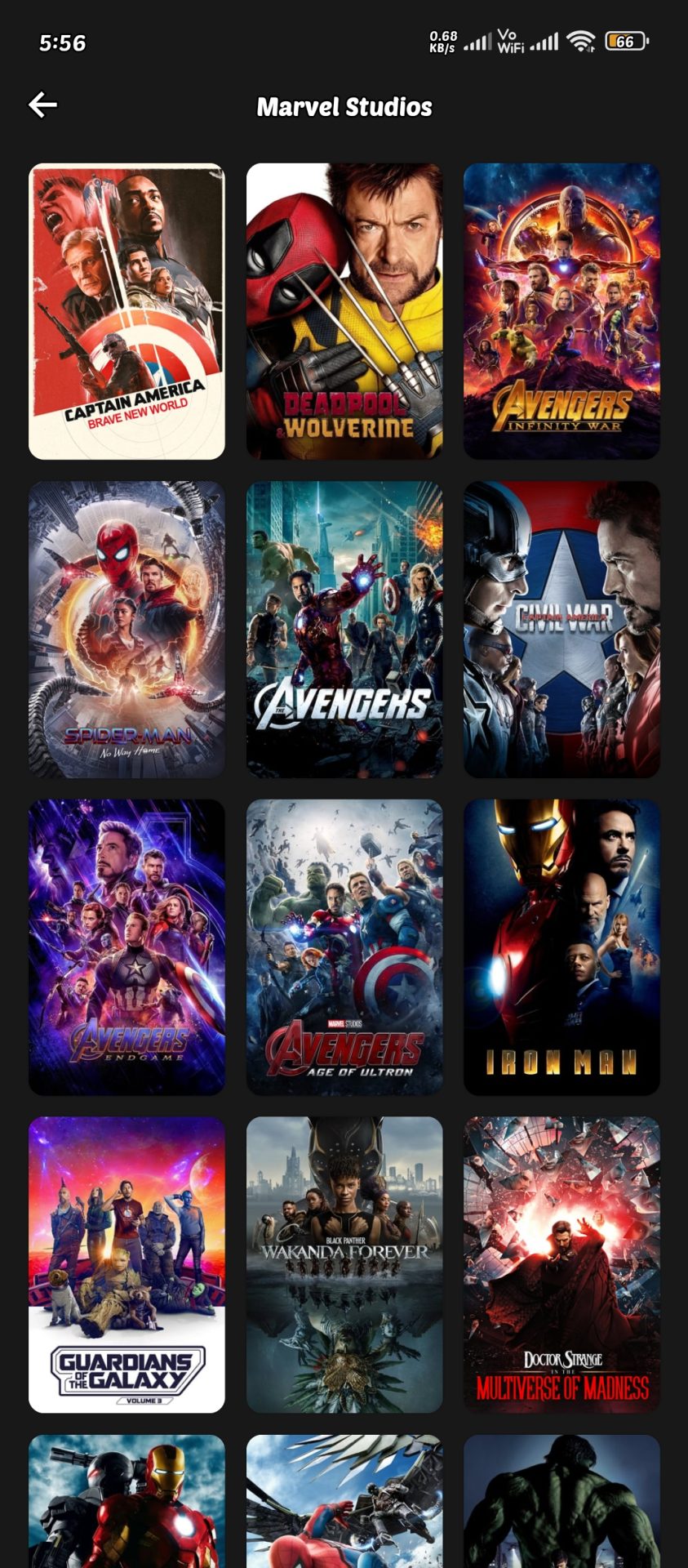Tap The Avengers movie poster

(x=344, y=629)
